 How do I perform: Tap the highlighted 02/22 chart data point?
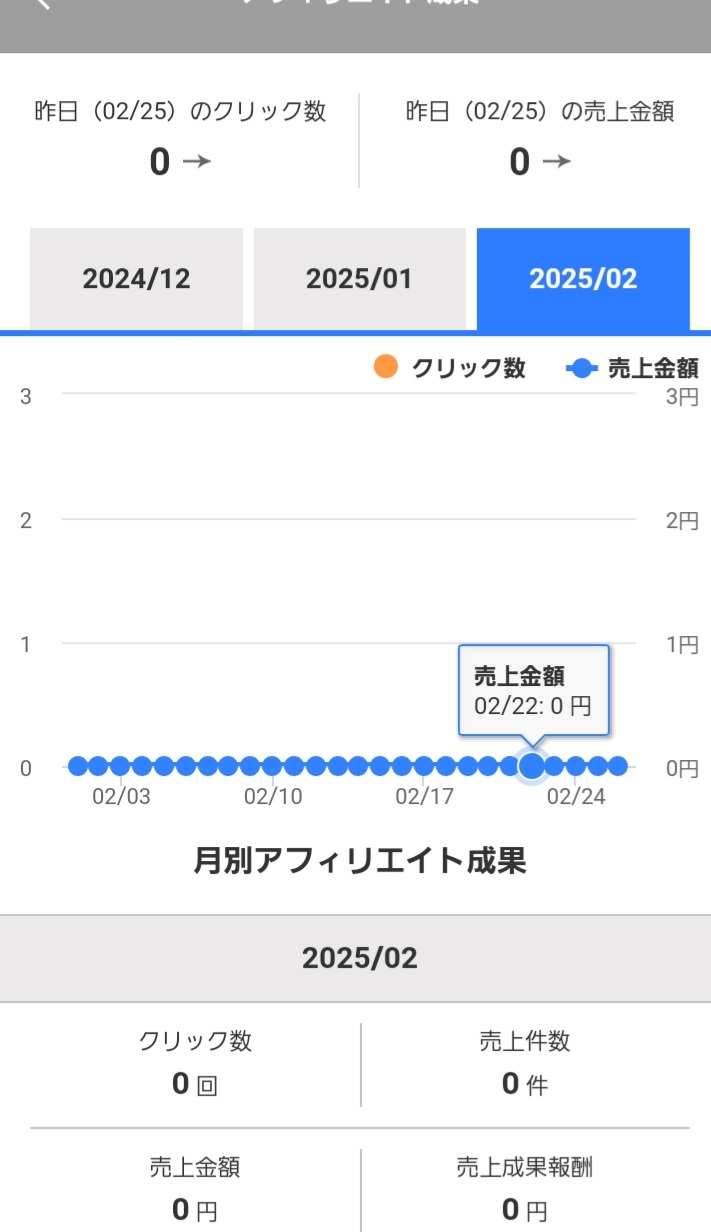(532, 766)
